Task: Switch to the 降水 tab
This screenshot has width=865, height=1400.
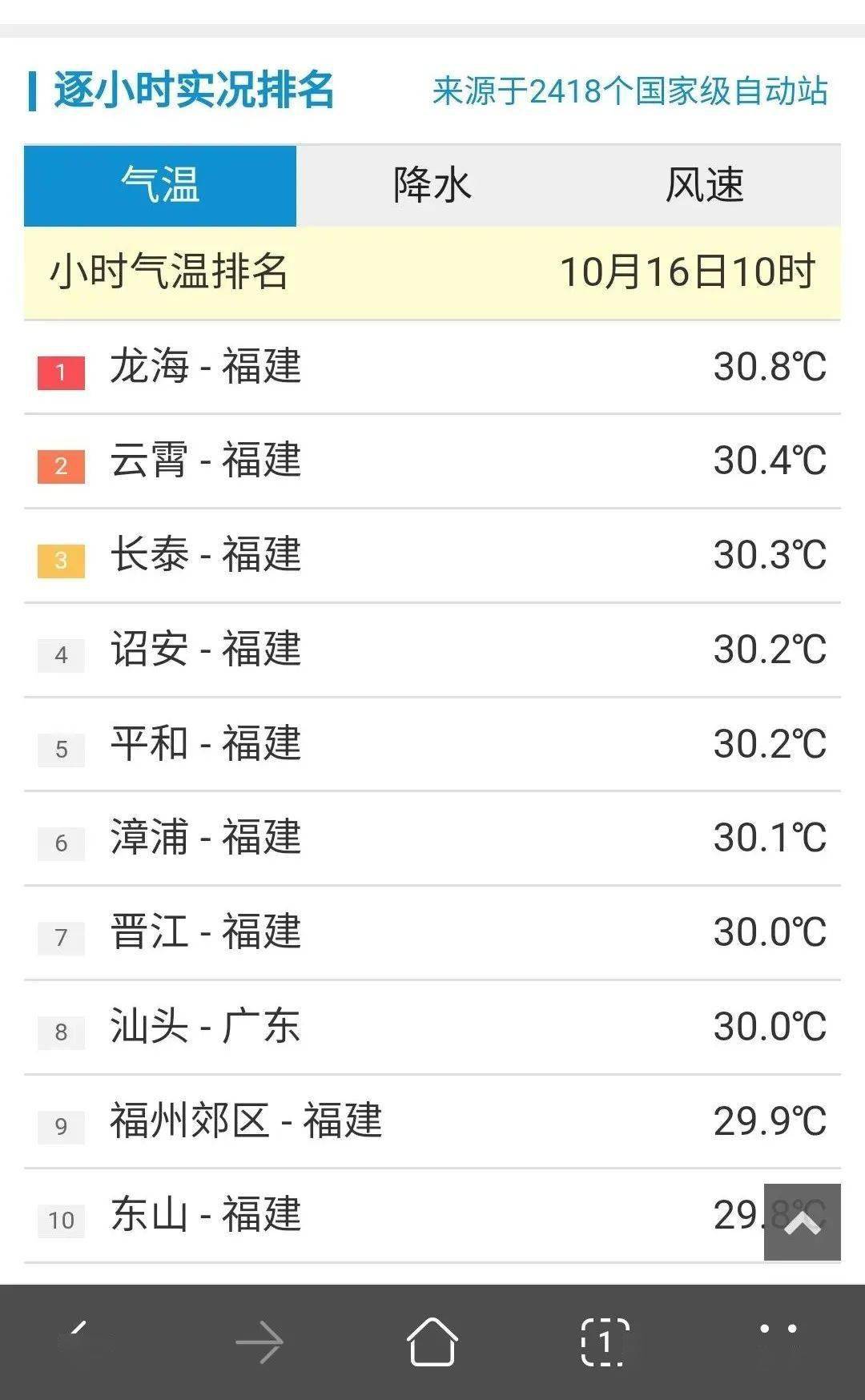Action: click(x=432, y=186)
